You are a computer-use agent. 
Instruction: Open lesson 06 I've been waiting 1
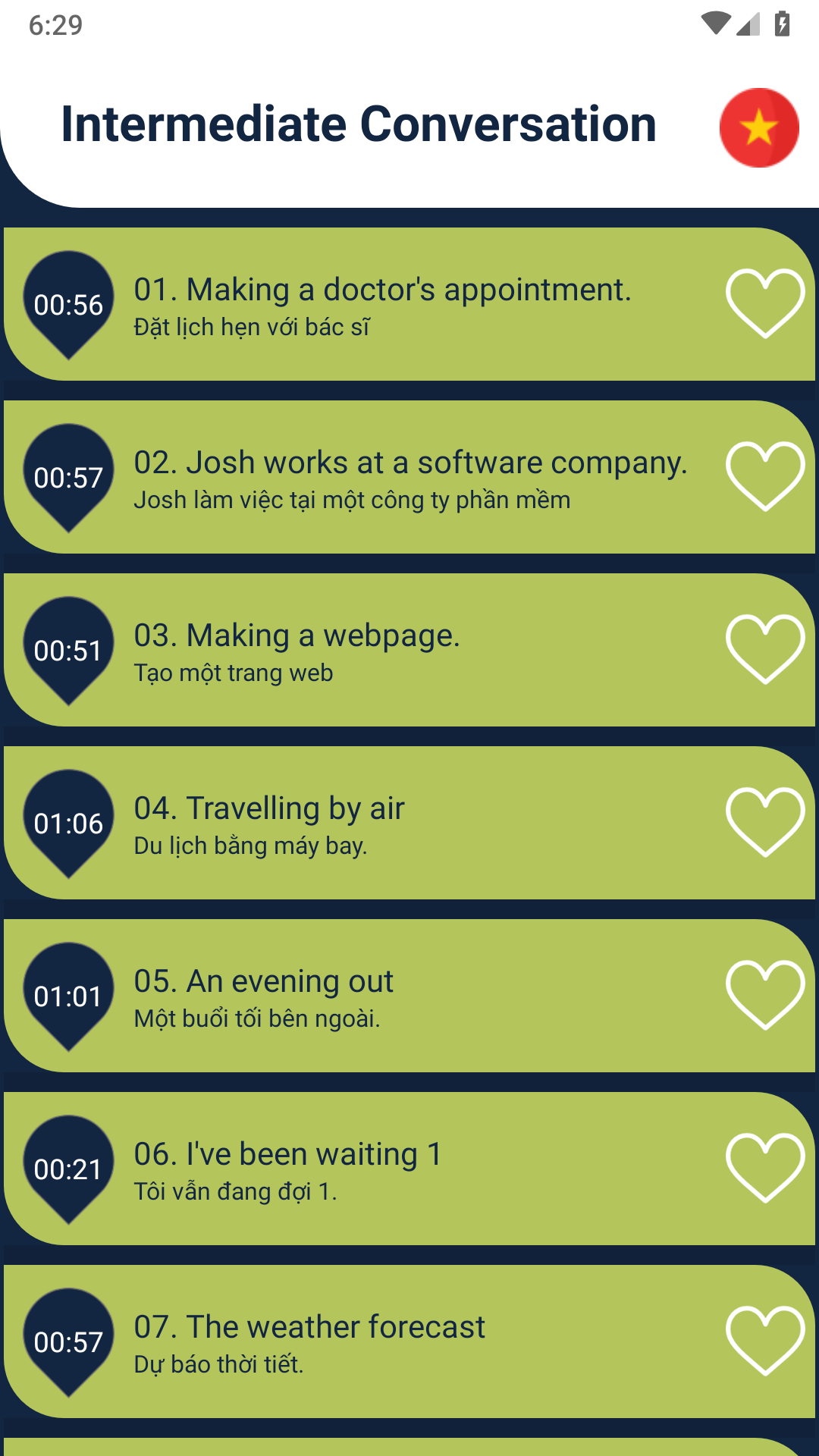(x=288, y=1169)
